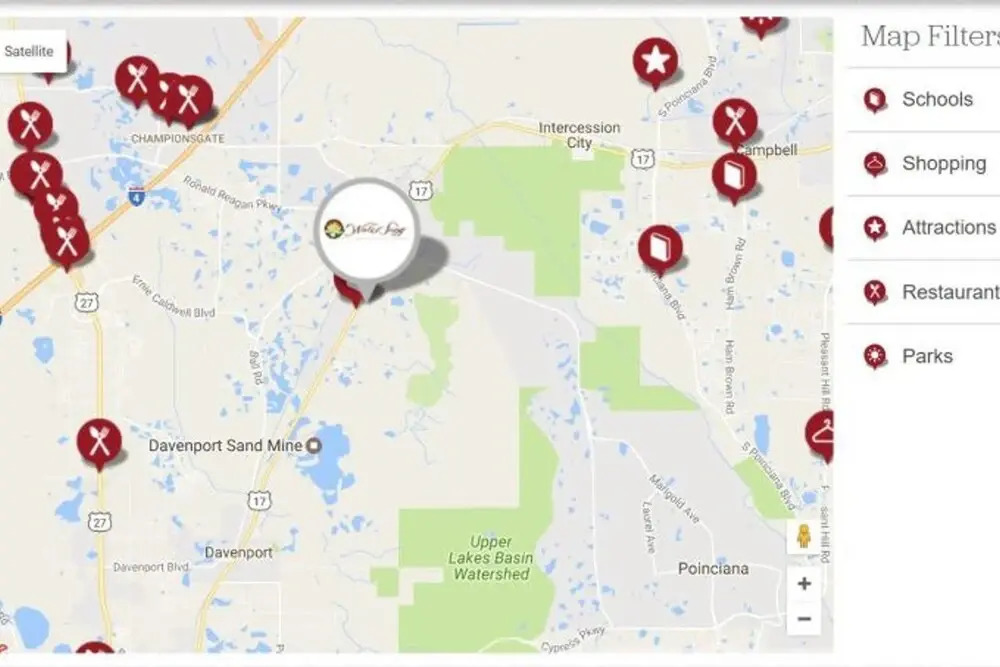Open the school marker near Campbell
Viewport: 1000px width, 667px height.
tap(734, 175)
